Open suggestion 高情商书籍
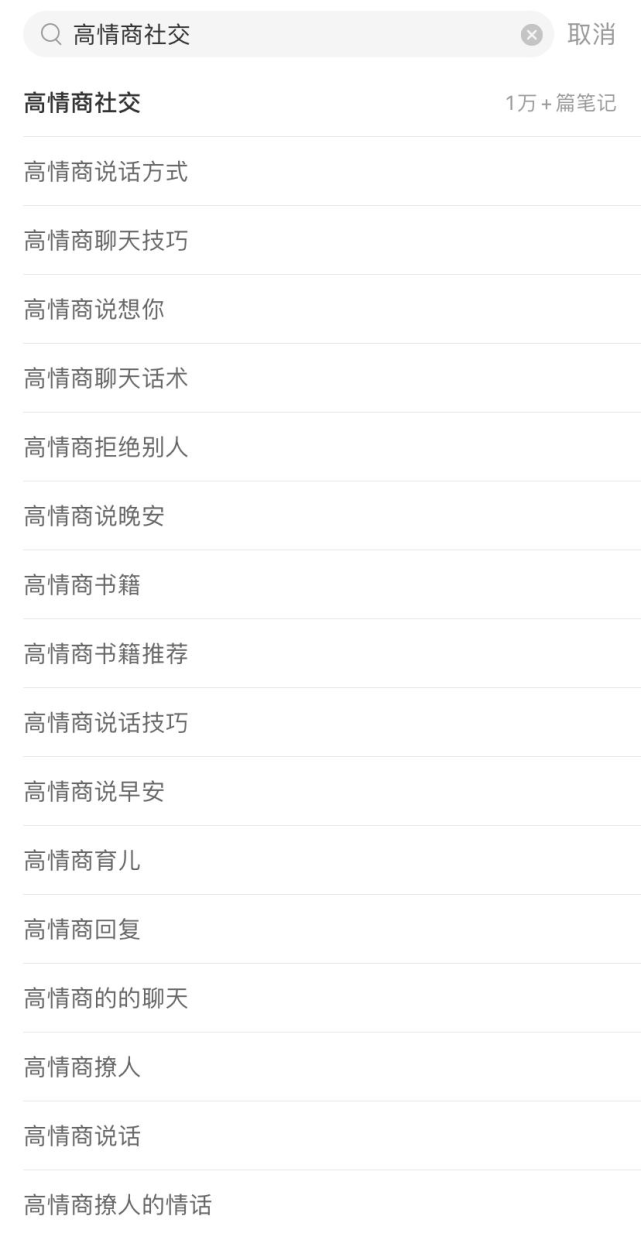Image resolution: width=641 pixels, height=1233 pixels. 82,586
